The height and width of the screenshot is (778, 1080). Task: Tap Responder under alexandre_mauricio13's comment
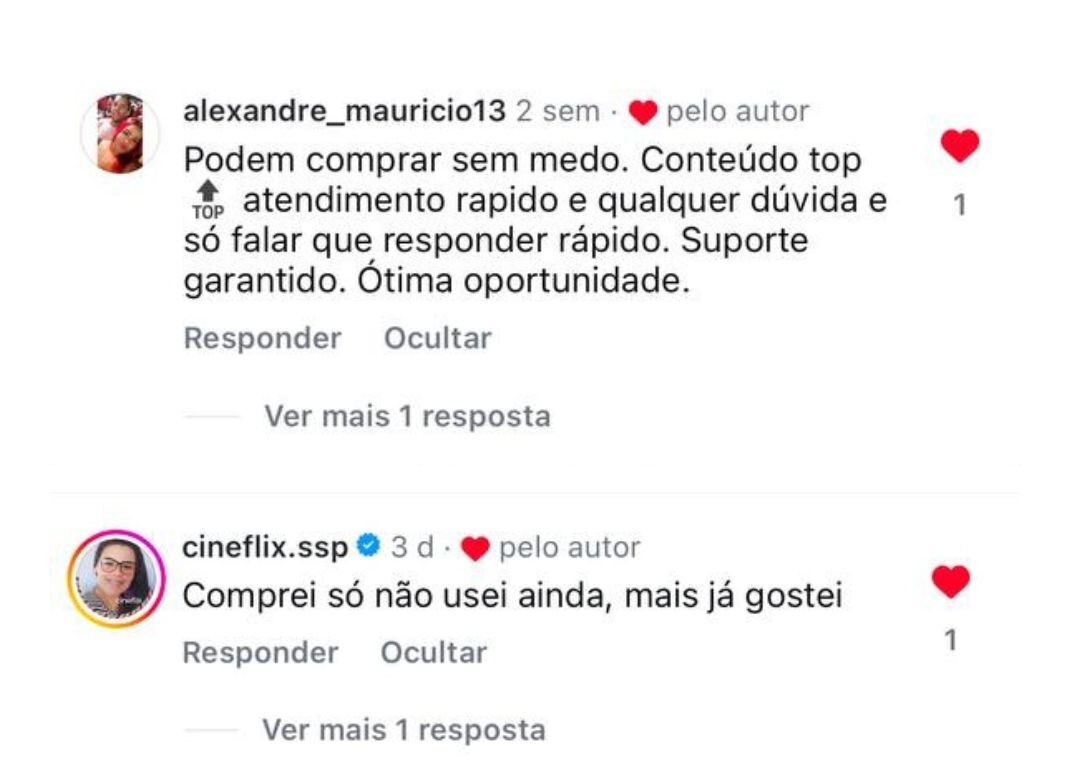point(262,338)
